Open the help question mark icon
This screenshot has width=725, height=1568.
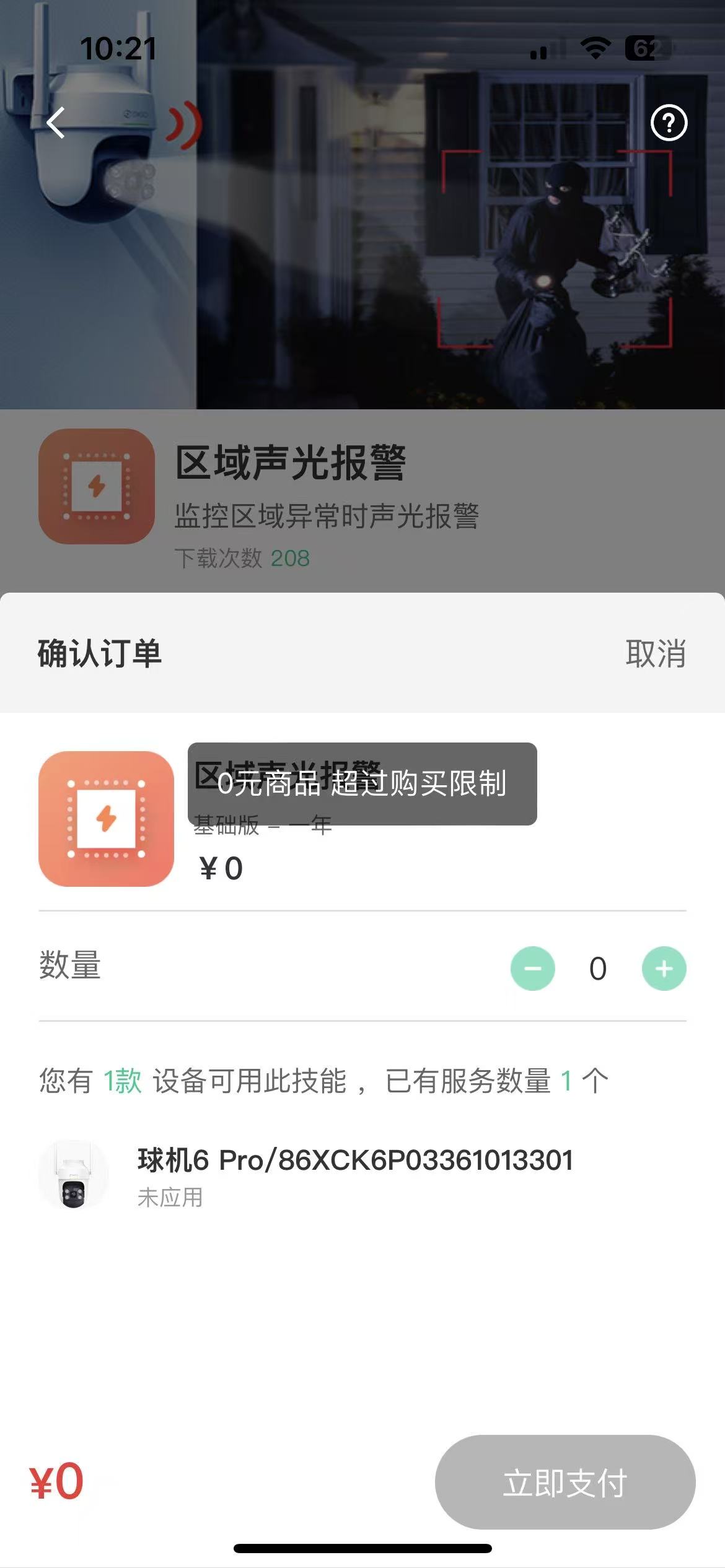point(670,123)
